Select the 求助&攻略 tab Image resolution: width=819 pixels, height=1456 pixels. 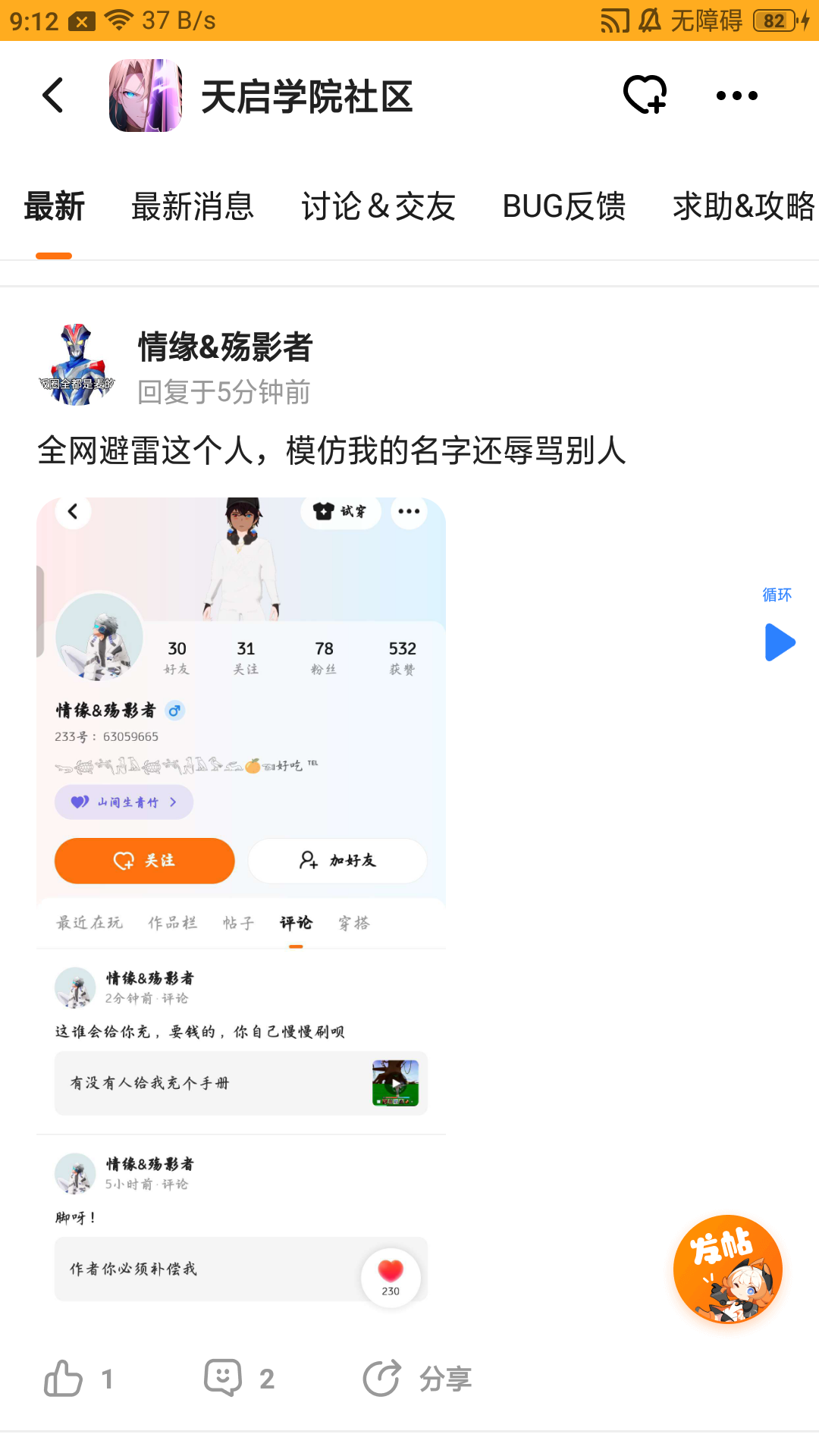(743, 206)
